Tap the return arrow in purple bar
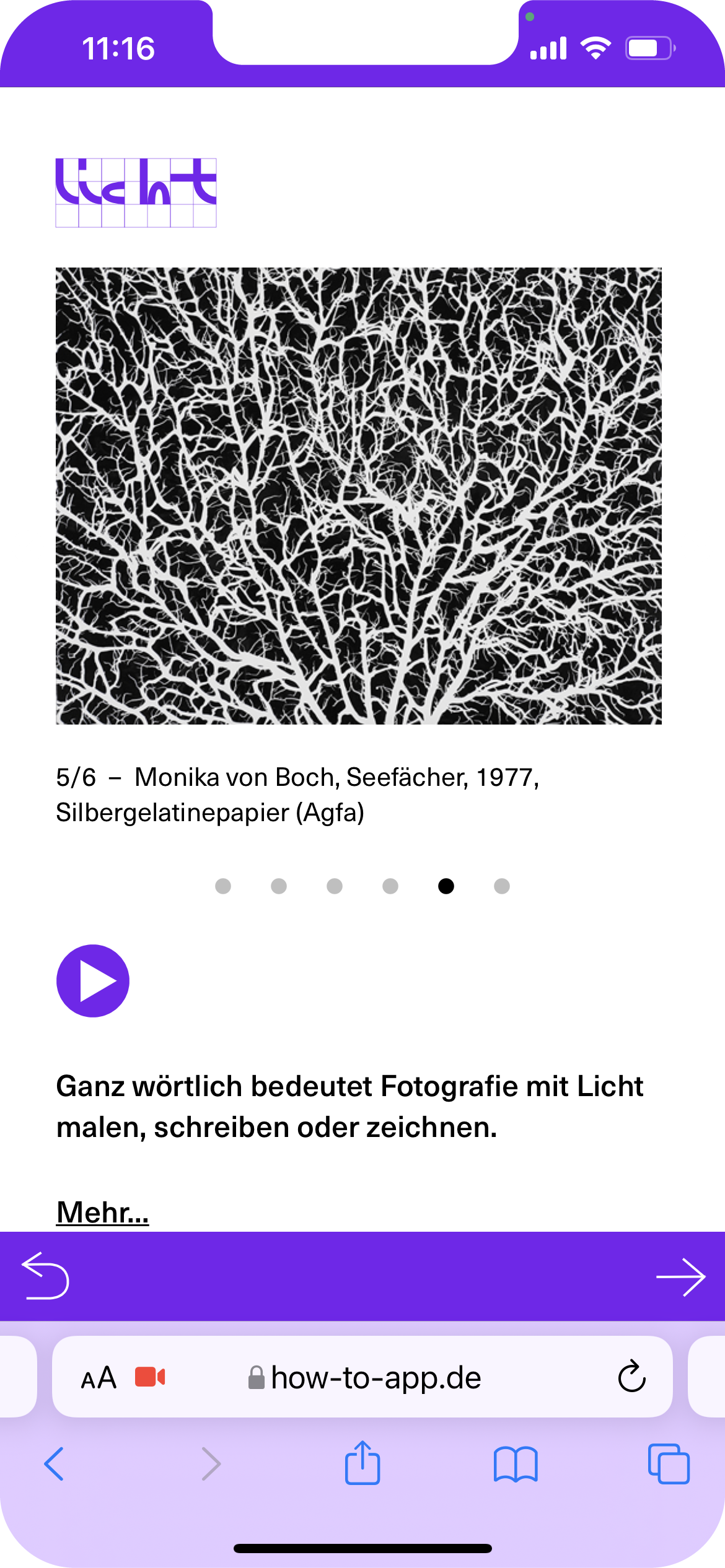The width and height of the screenshot is (725, 1568). [x=46, y=1276]
